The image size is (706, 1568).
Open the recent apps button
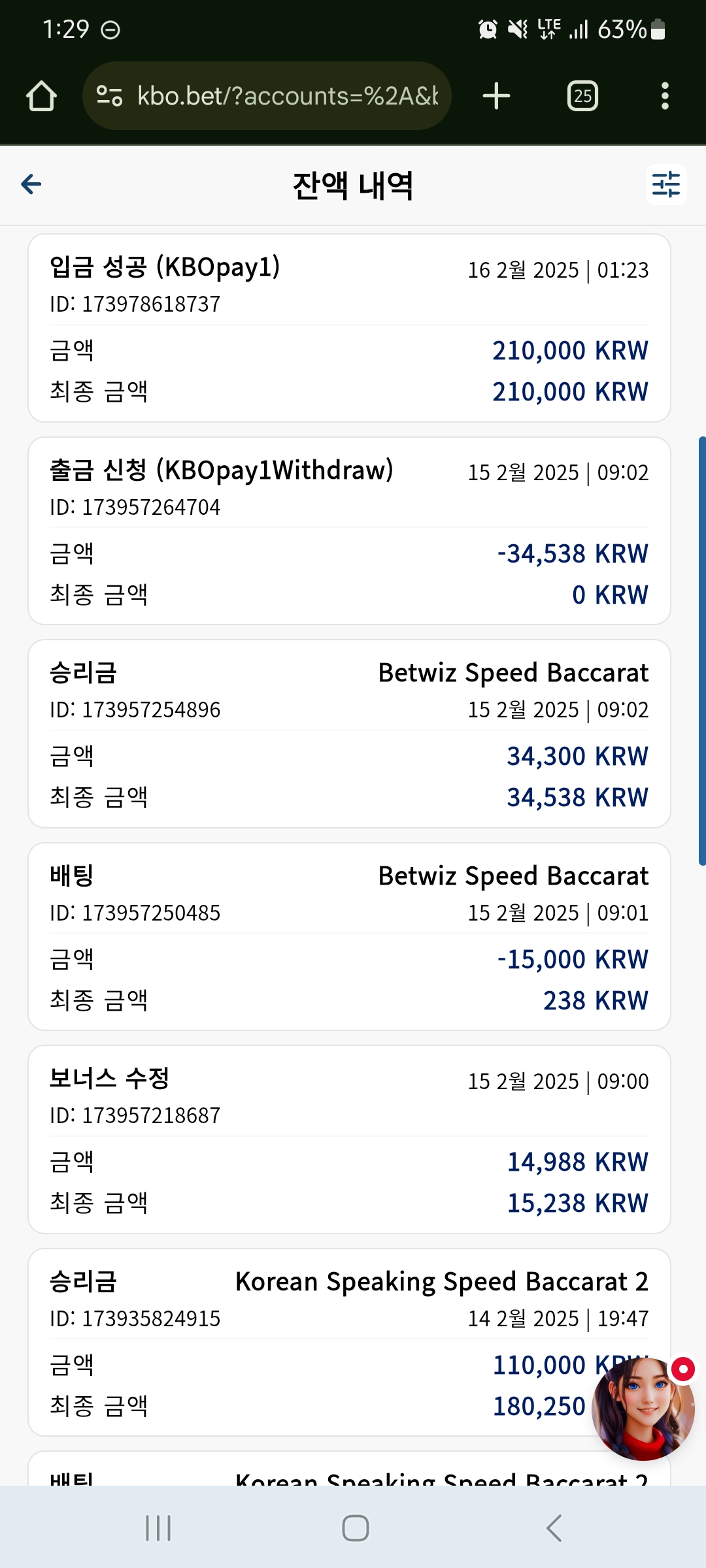[x=158, y=1528]
